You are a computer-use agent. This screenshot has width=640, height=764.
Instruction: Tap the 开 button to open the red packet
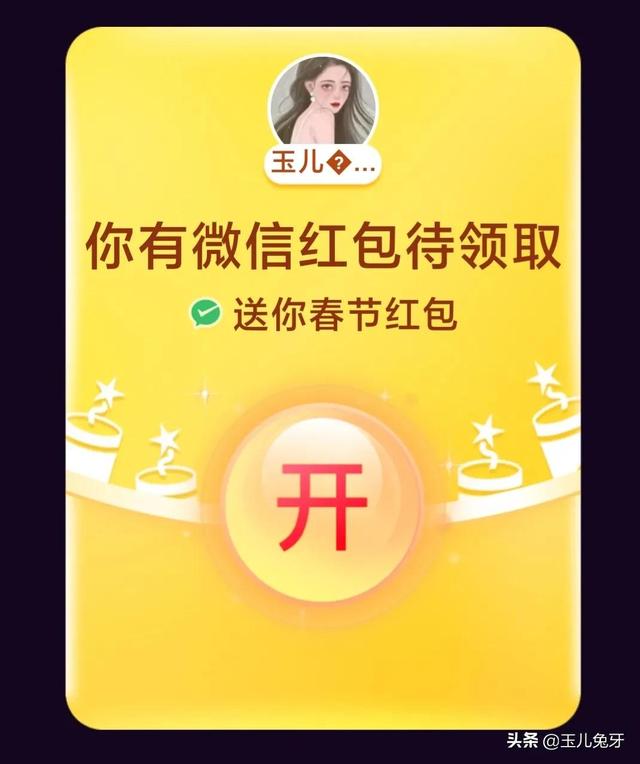tap(321, 506)
